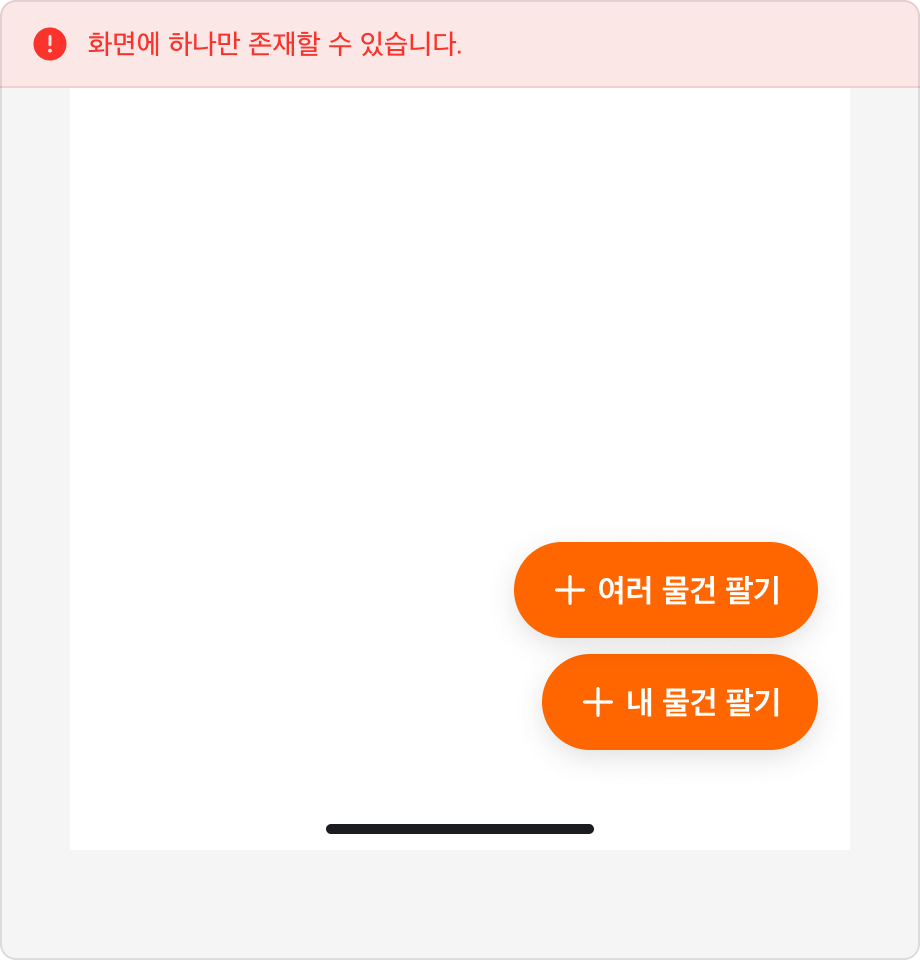The height and width of the screenshot is (960, 920).
Task: Tap the black home indicator bar
Action: point(459,827)
